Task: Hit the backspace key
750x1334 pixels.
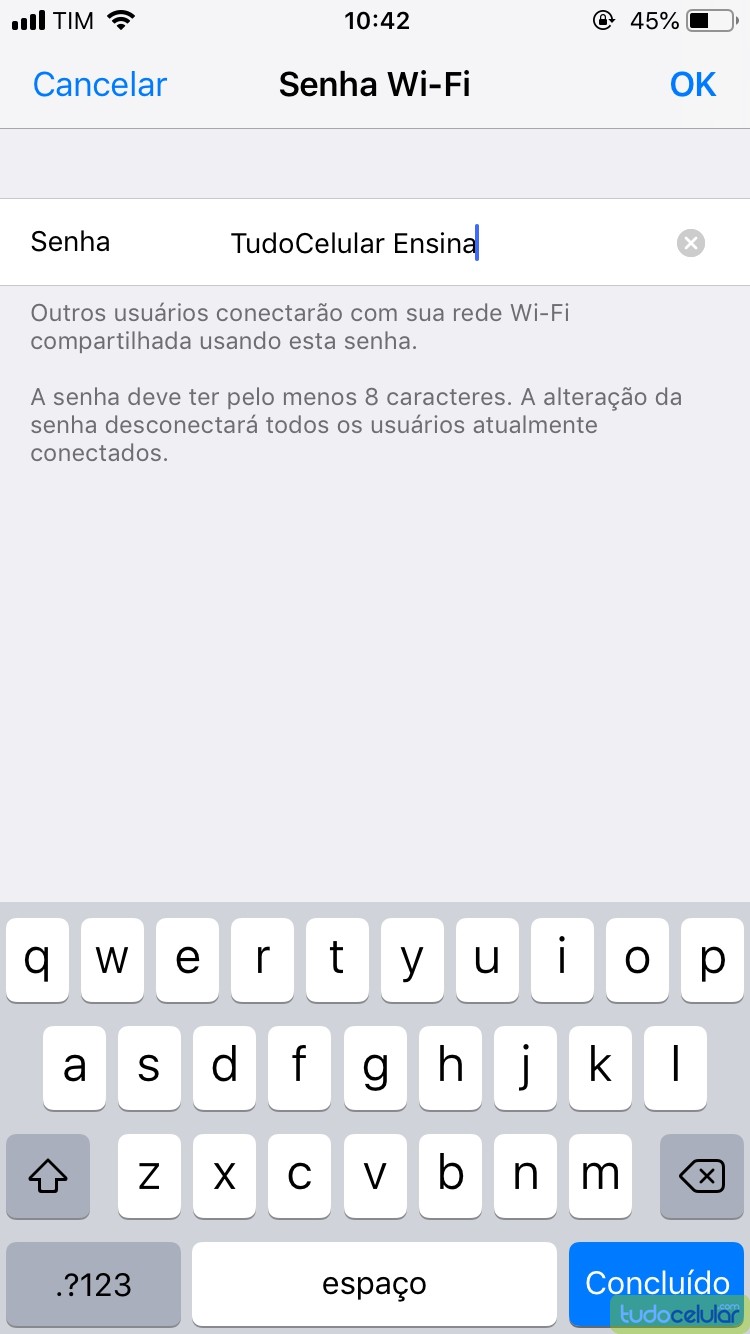Action: pos(701,1176)
